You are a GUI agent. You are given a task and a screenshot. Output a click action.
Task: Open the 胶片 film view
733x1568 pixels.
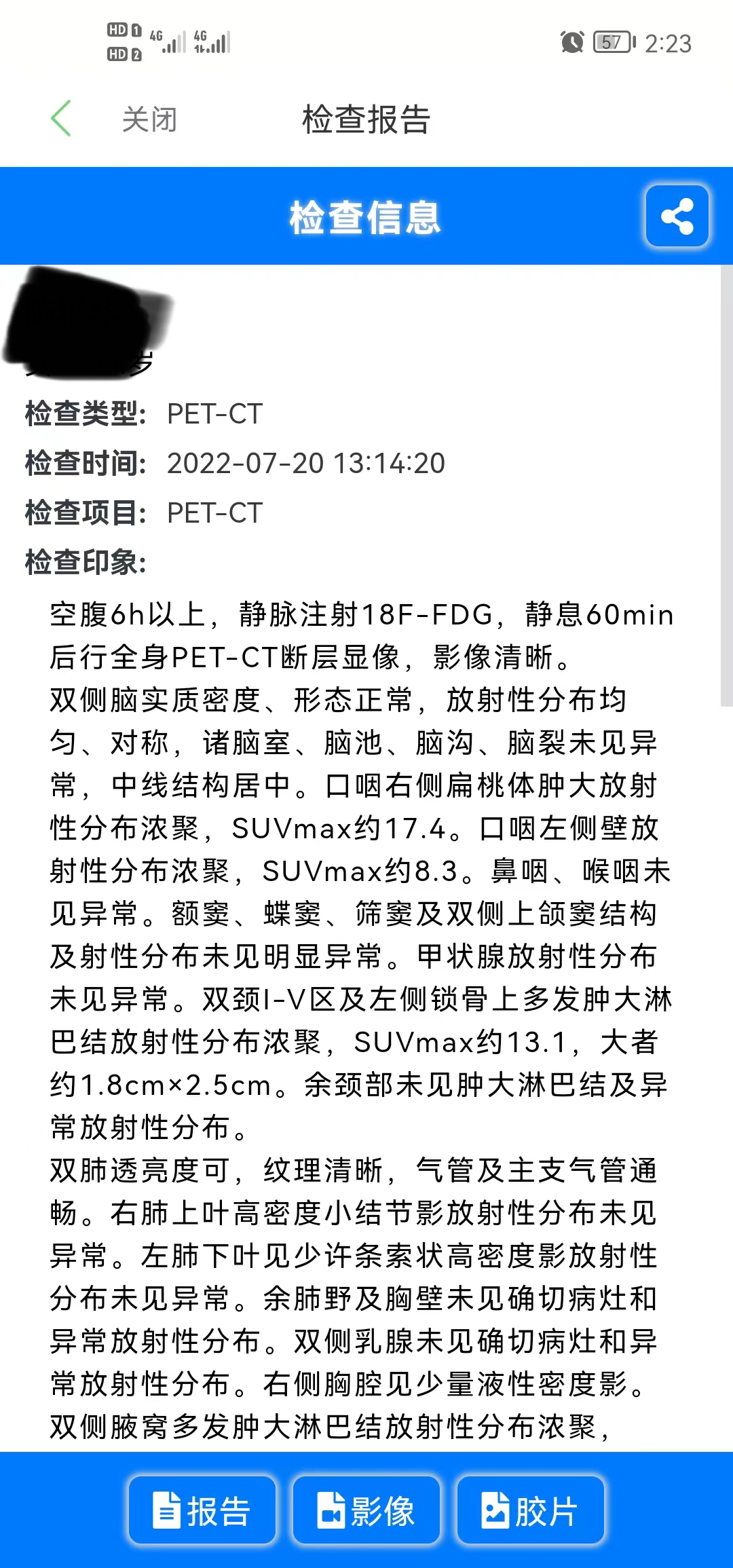pyautogui.click(x=531, y=1510)
